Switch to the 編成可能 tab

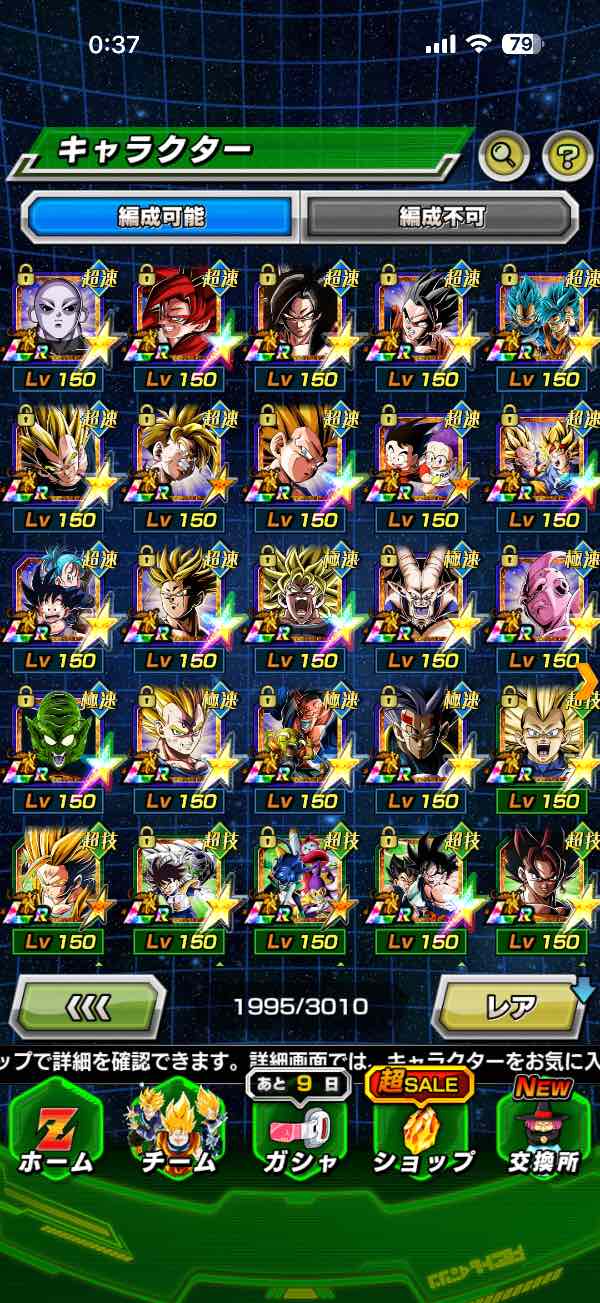pyautogui.click(x=161, y=216)
